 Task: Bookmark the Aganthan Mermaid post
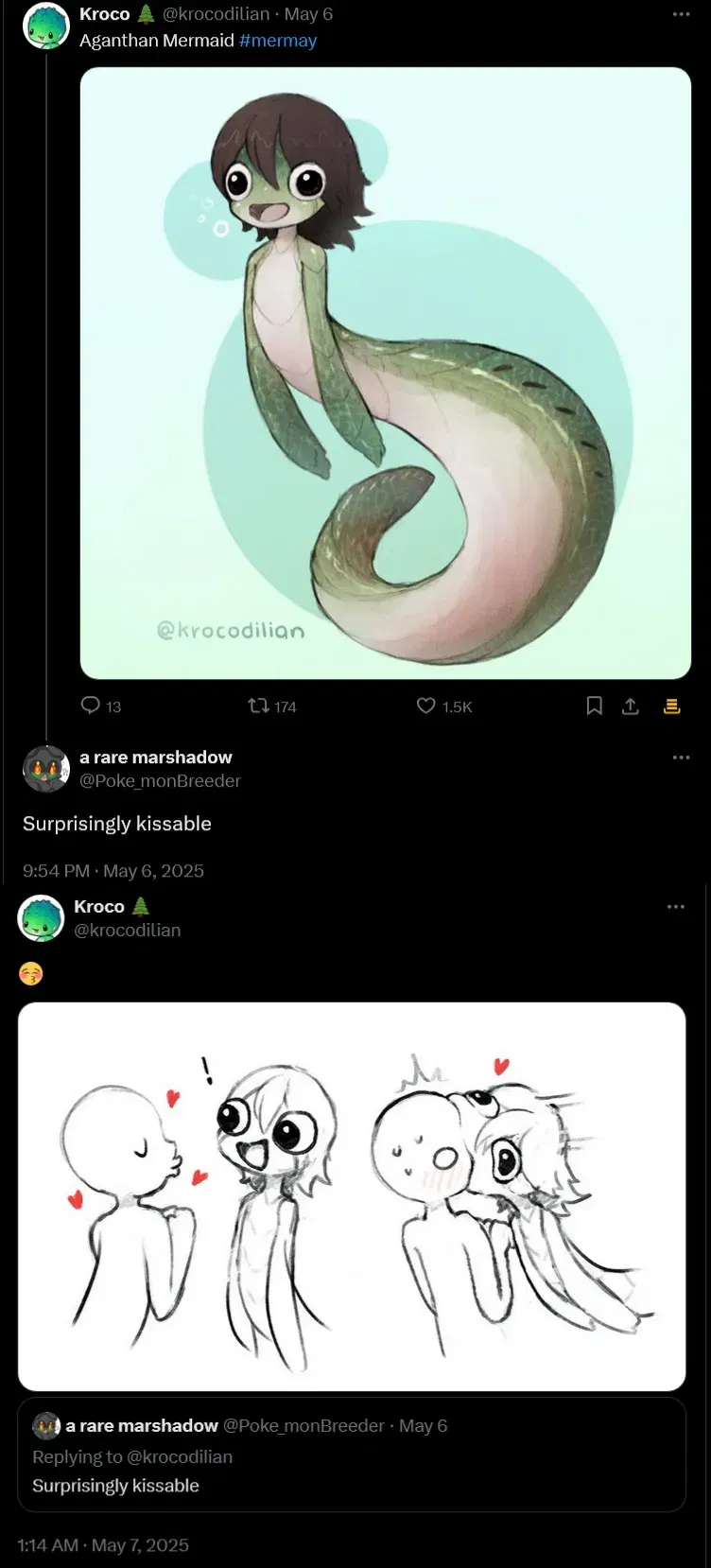[x=595, y=706]
